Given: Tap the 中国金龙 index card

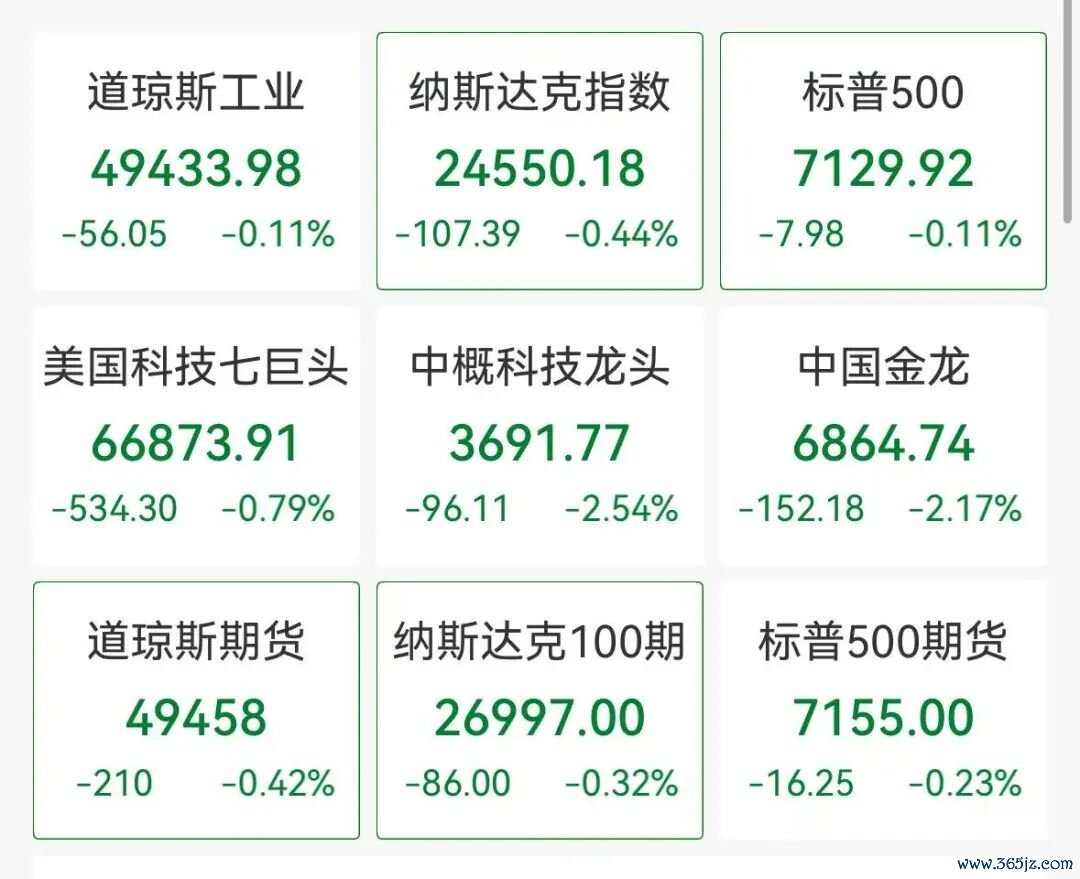Looking at the screenshot, I should point(883,436).
